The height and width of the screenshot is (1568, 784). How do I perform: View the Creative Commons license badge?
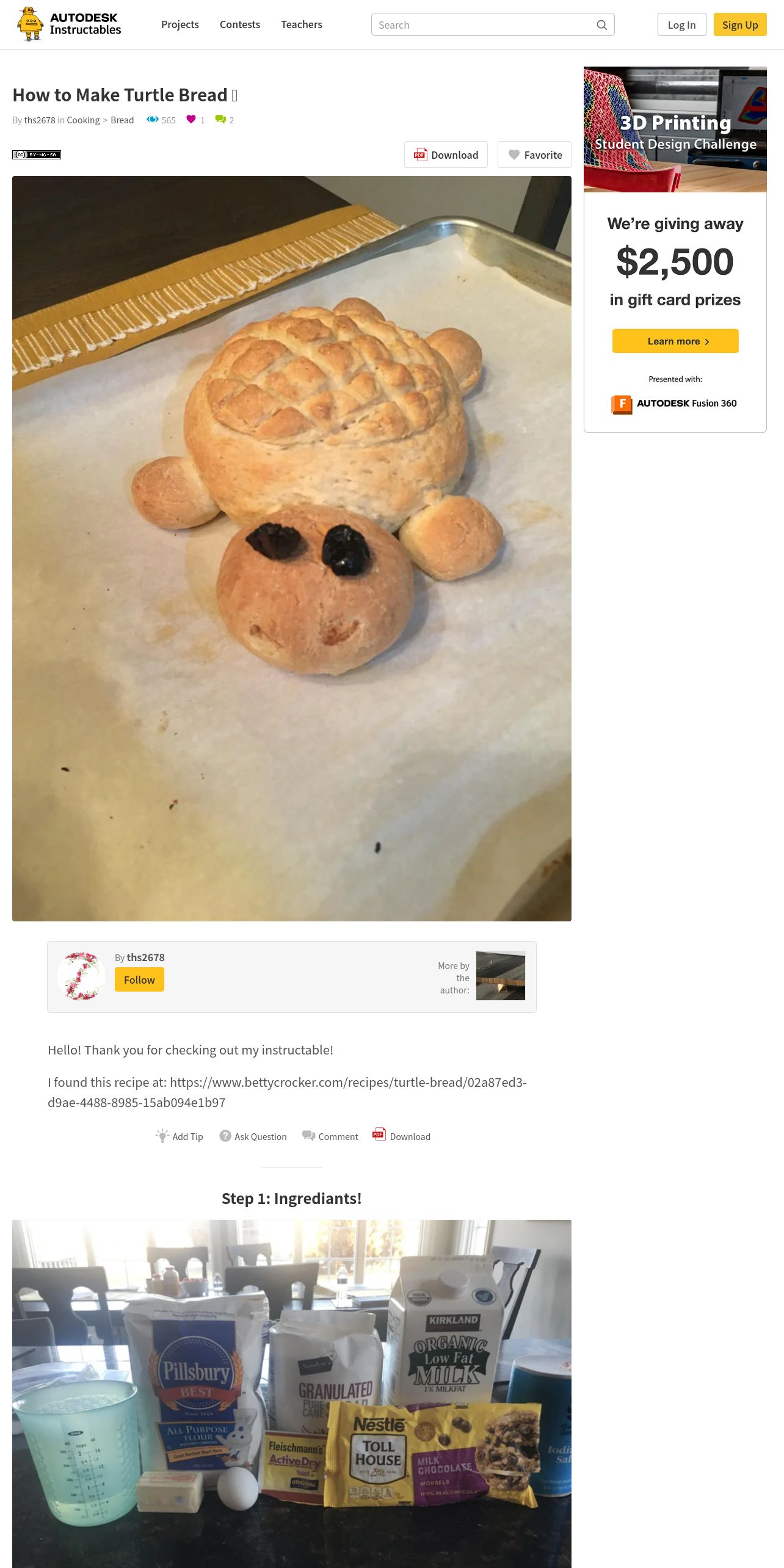click(37, 154)
